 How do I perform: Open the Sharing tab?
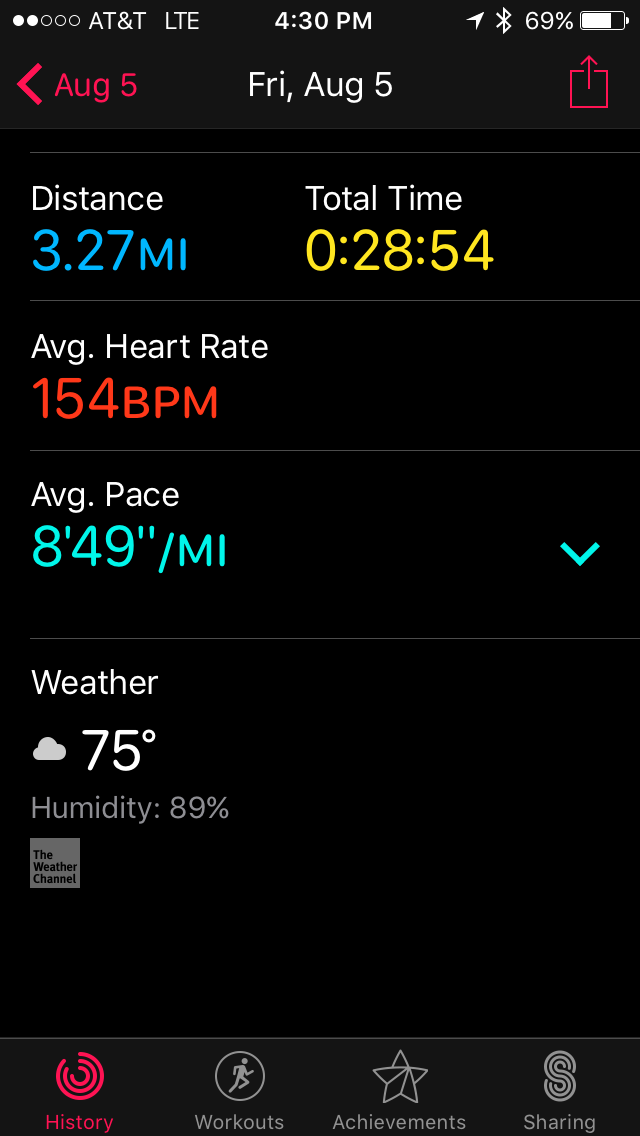[559, 1090]
